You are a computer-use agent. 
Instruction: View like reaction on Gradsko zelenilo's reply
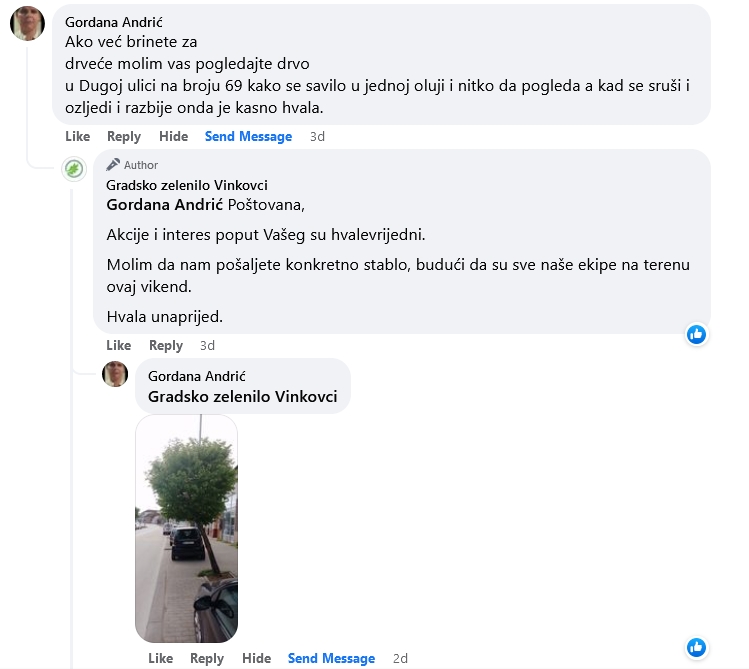(x=697, y=334)
